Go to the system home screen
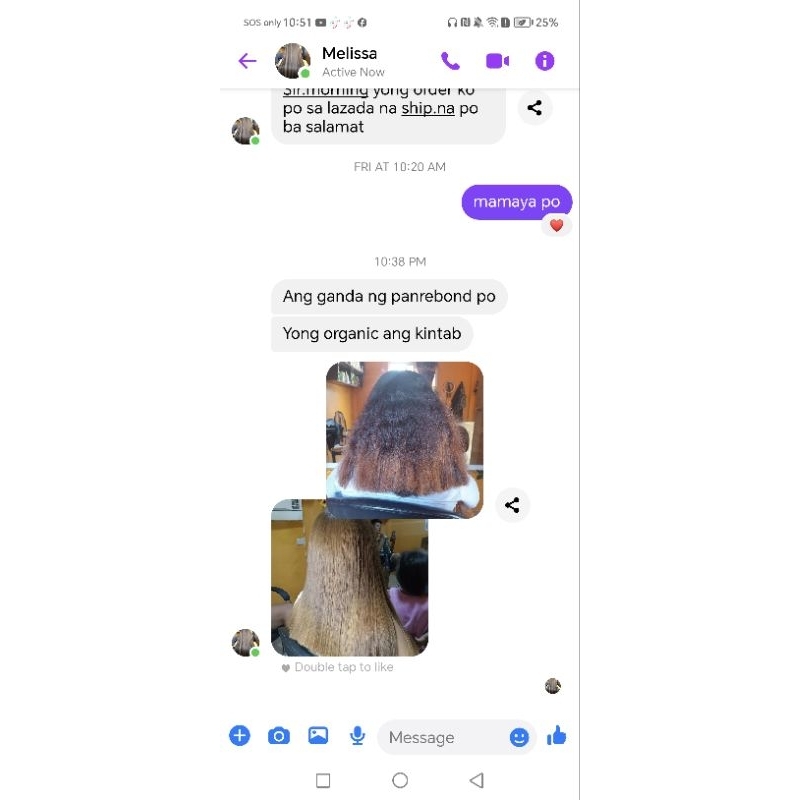The width and height of the screenshot is (800, 800). (x=400, y=780)
